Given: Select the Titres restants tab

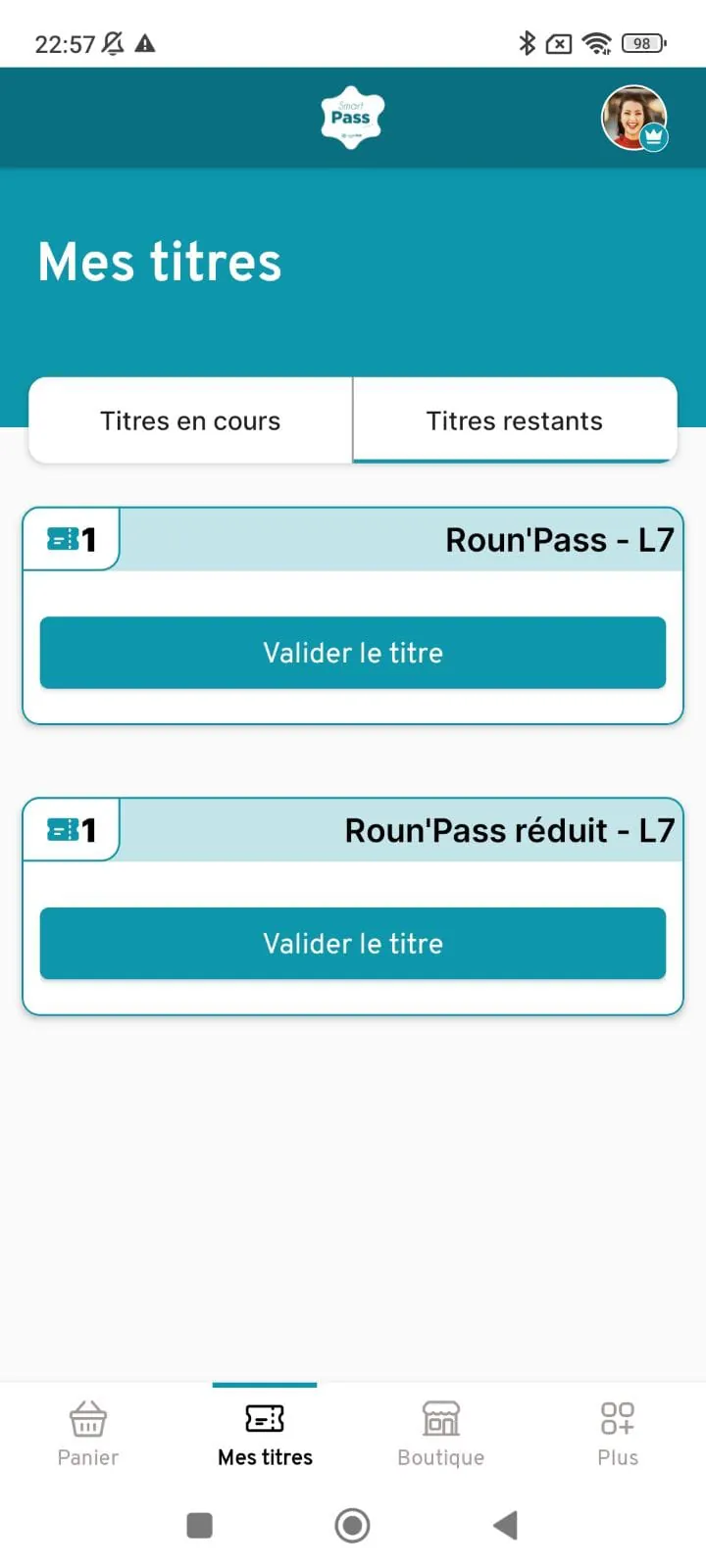Looking at the screenshot, I should [x=514, y=420].
